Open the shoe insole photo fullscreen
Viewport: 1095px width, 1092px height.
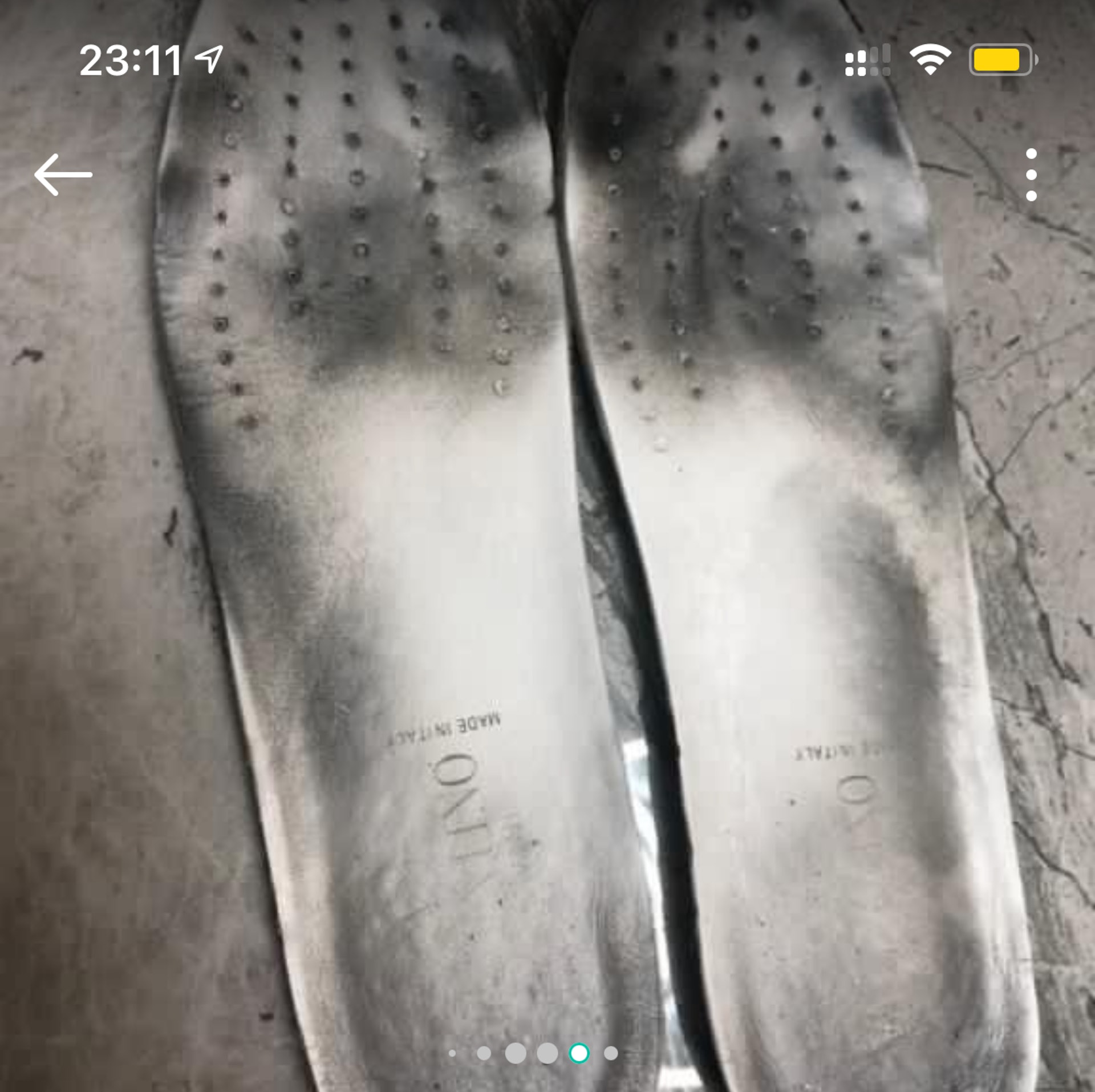[547, 571]
